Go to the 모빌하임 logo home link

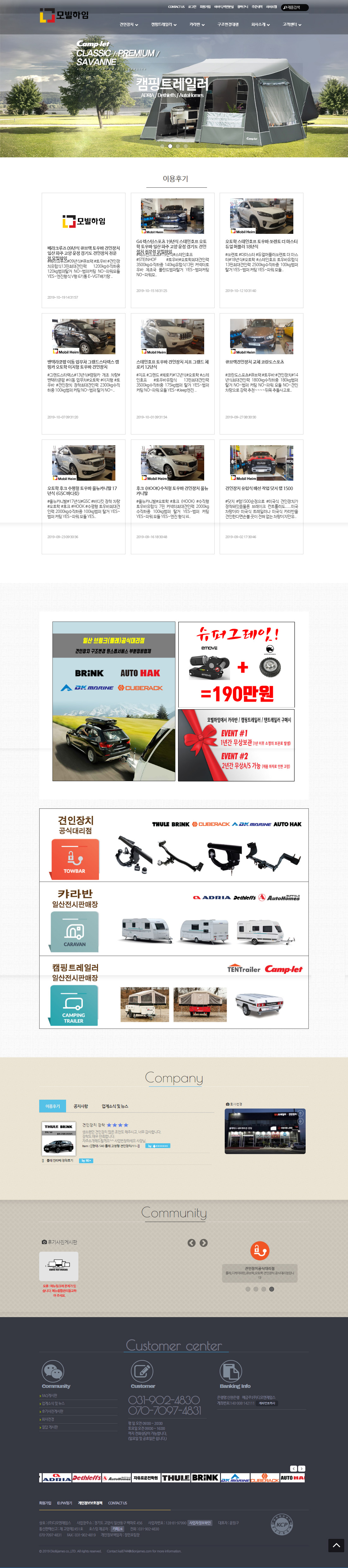coord(64,15)
